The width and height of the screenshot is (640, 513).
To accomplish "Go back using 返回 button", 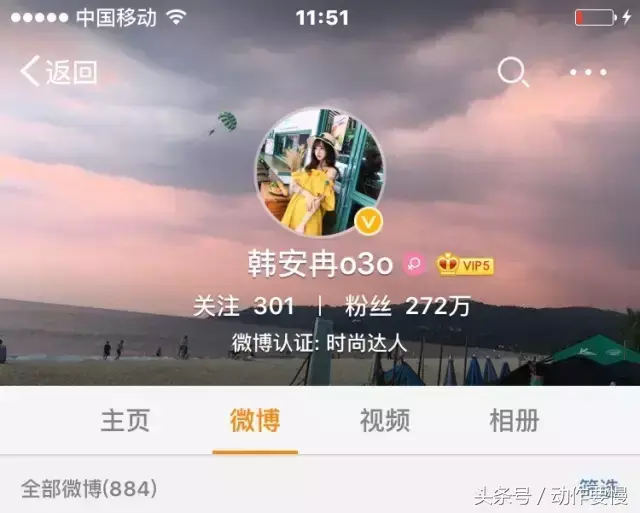I will point(59,71).
